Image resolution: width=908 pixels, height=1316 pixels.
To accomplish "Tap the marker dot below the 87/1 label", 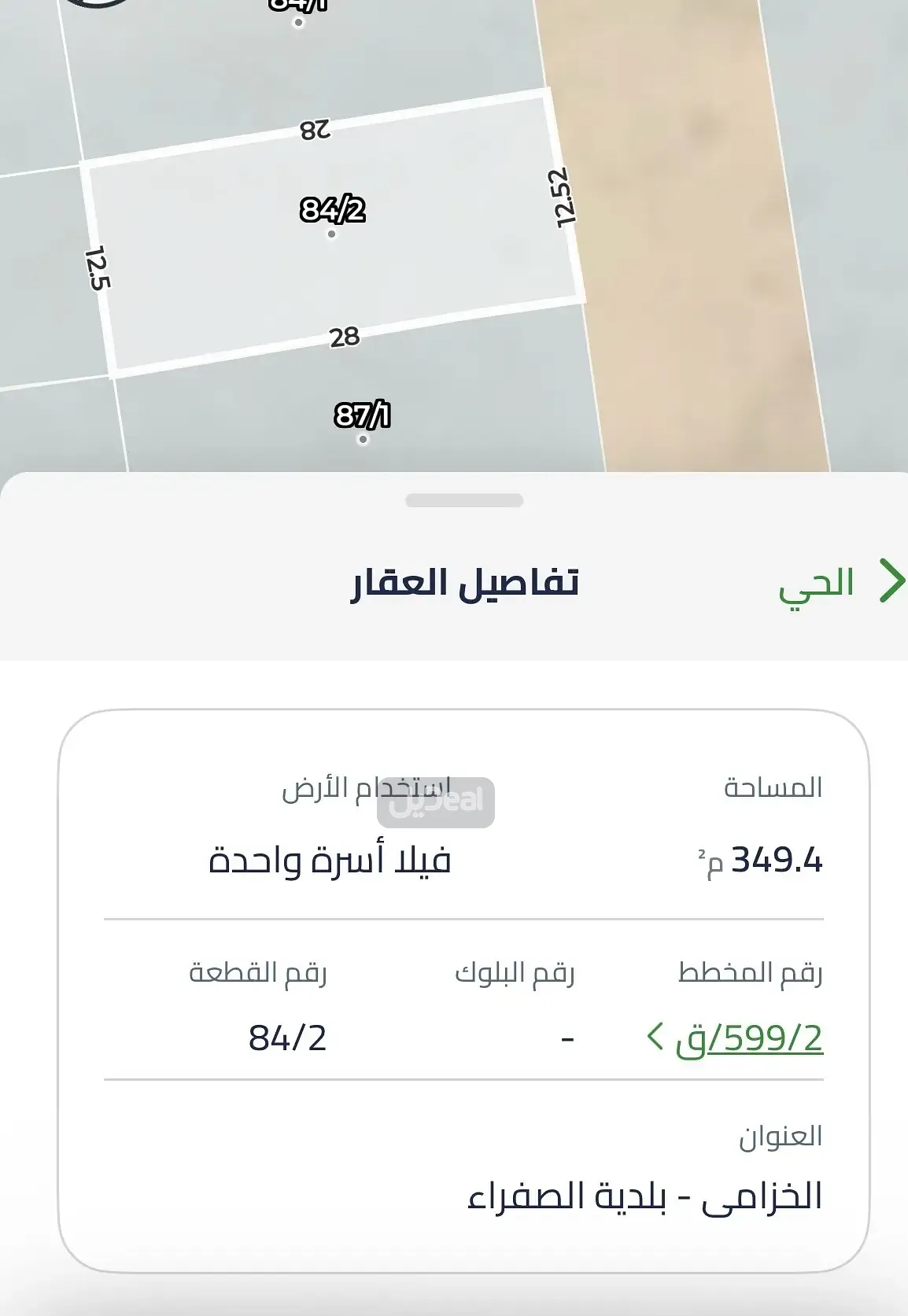I will point(363,441).
